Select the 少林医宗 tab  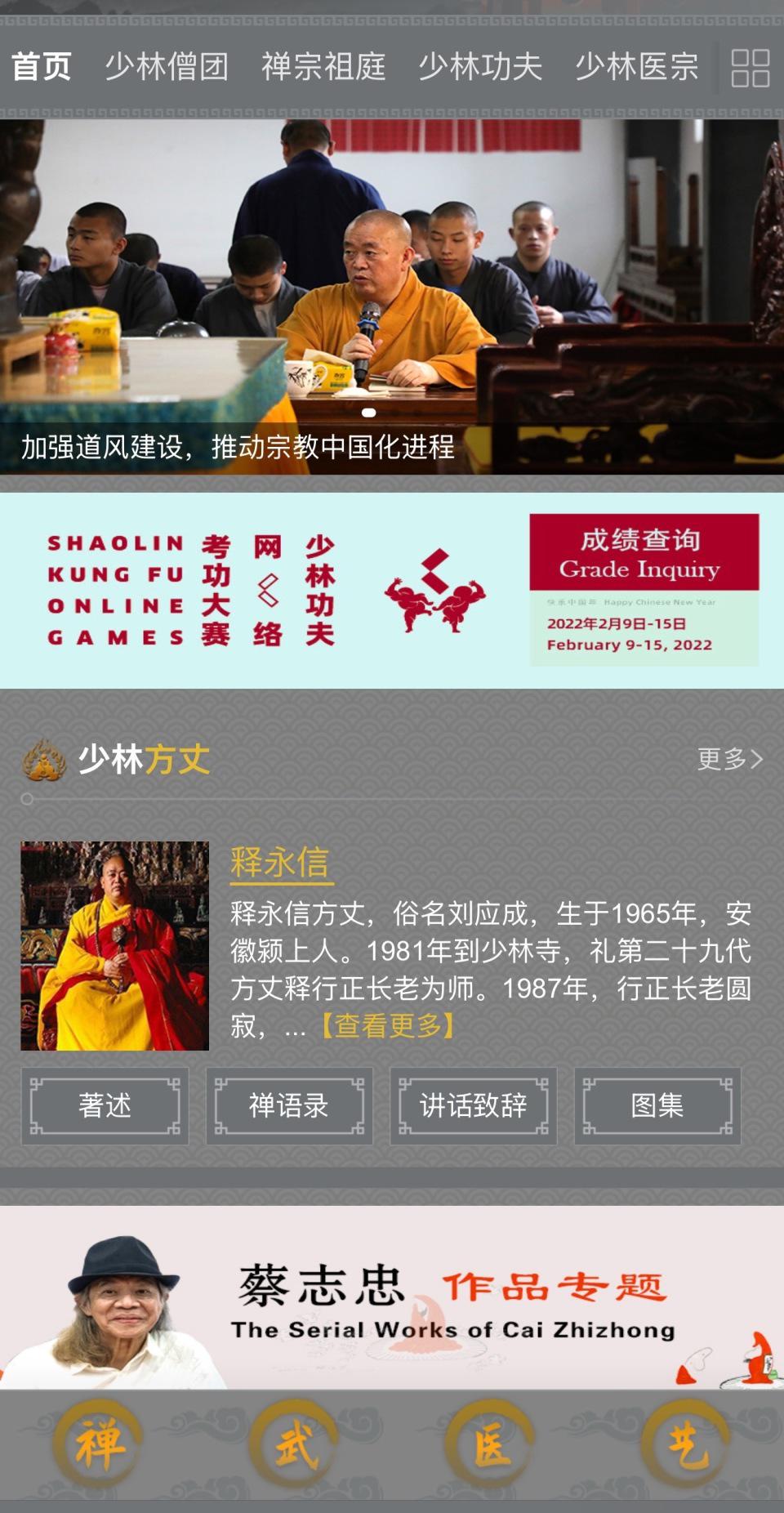pos(637,67)
